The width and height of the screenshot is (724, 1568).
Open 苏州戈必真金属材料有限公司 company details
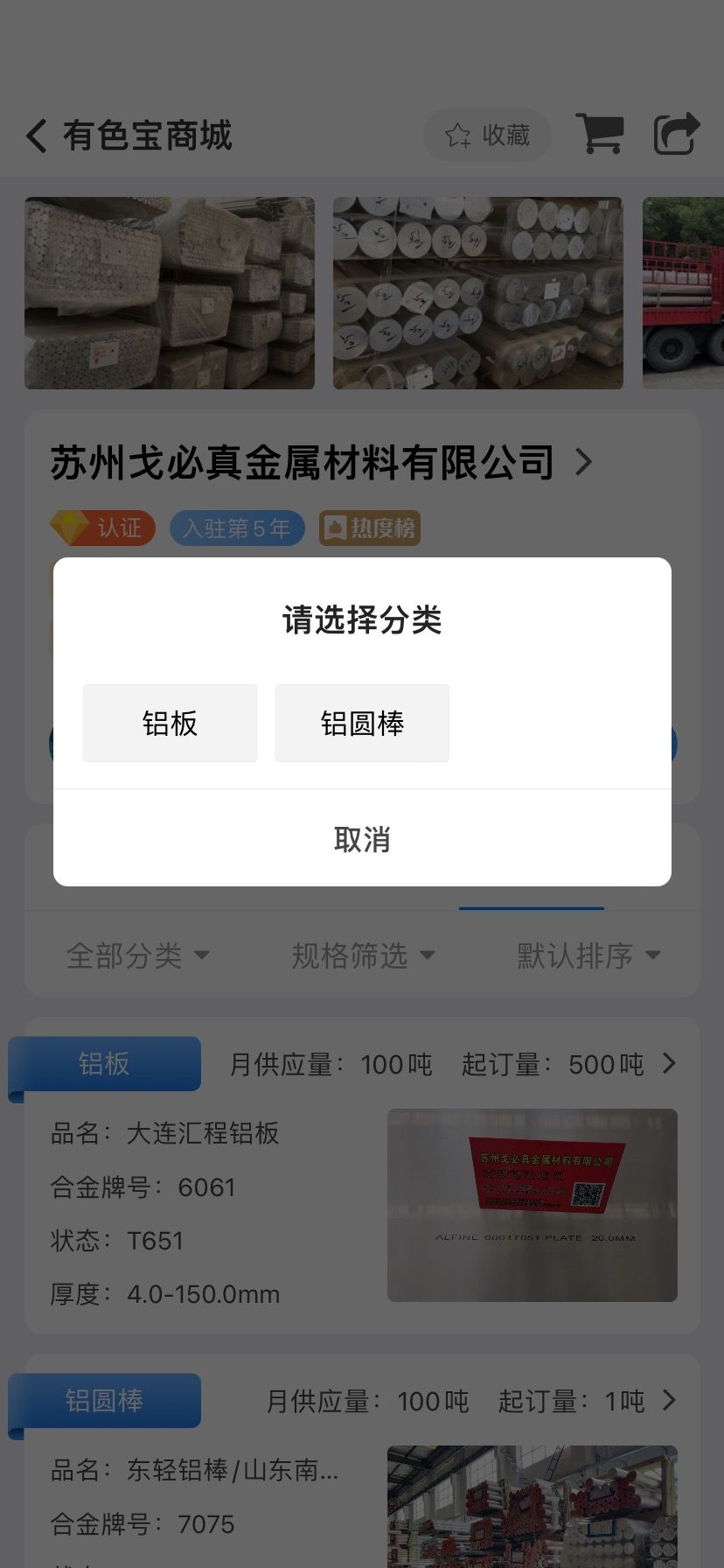point(322,462)
